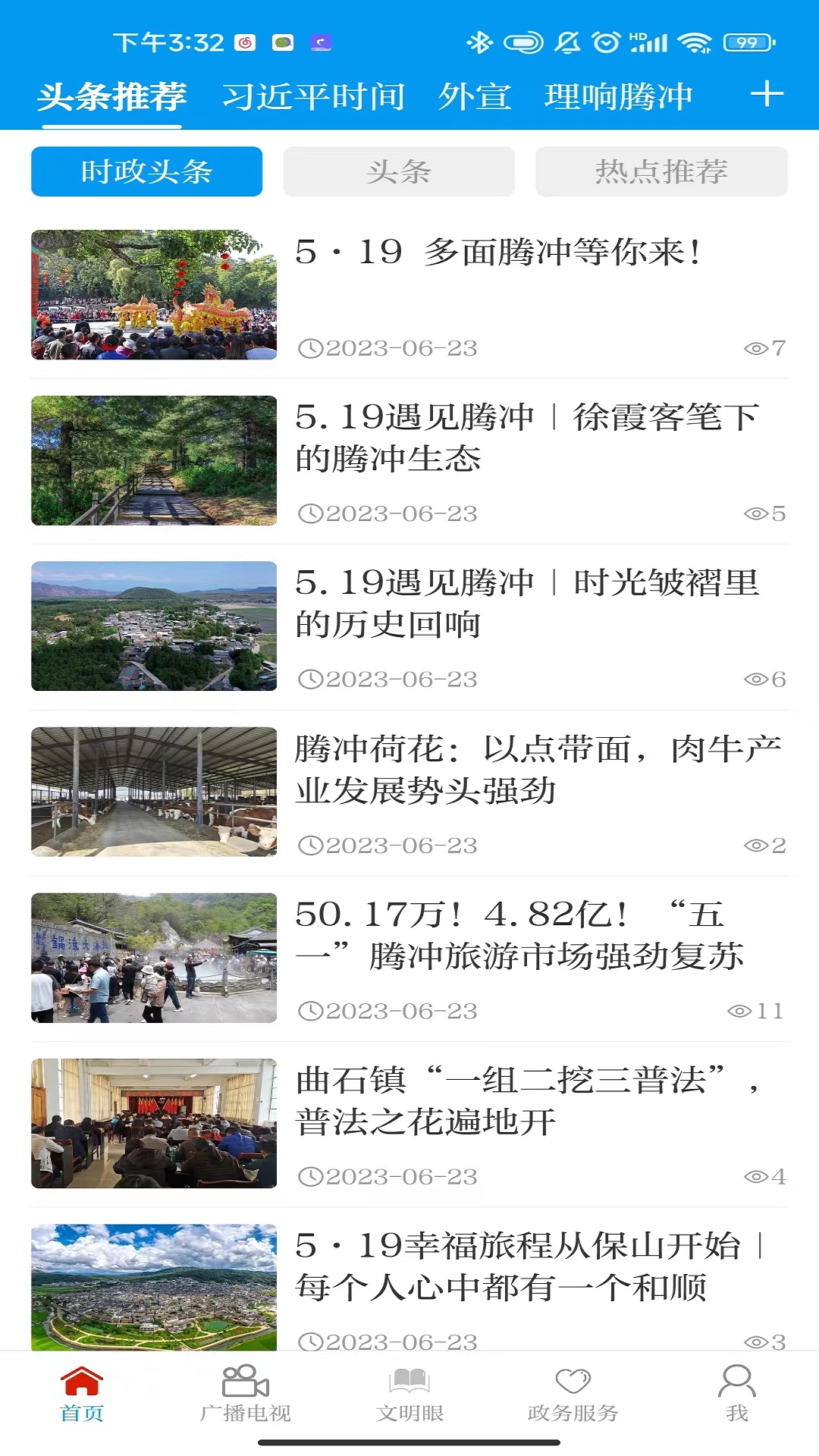This screenshot has width=819, height=1456.
Task: Select the 外宣 channel tab
Action: (x=475, y=95)
